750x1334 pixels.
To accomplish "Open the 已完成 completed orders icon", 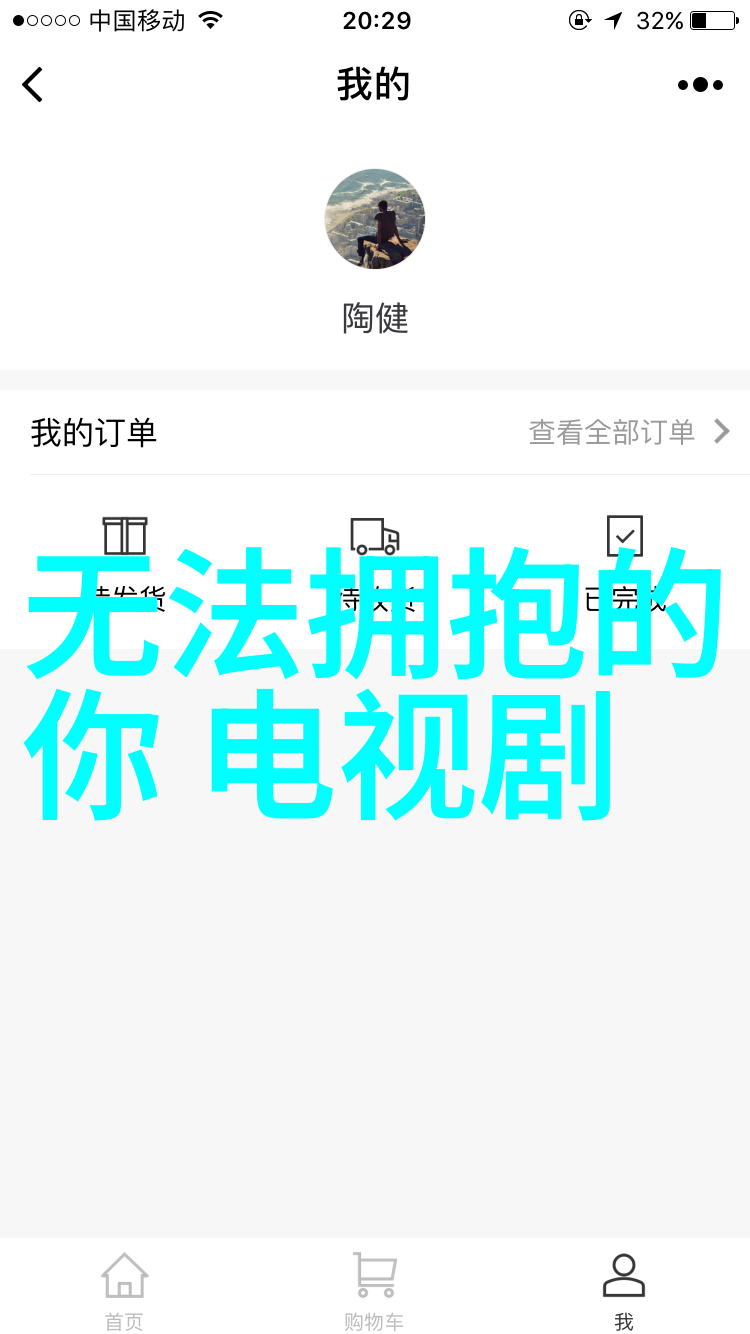I will click(625, 537).
